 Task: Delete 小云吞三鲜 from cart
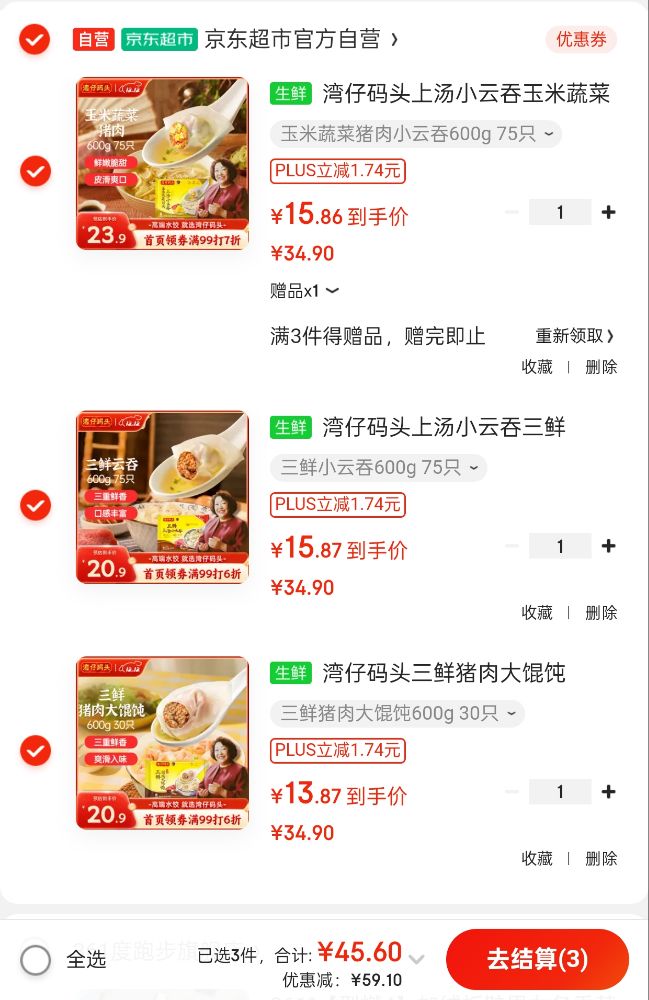[601, 612]
